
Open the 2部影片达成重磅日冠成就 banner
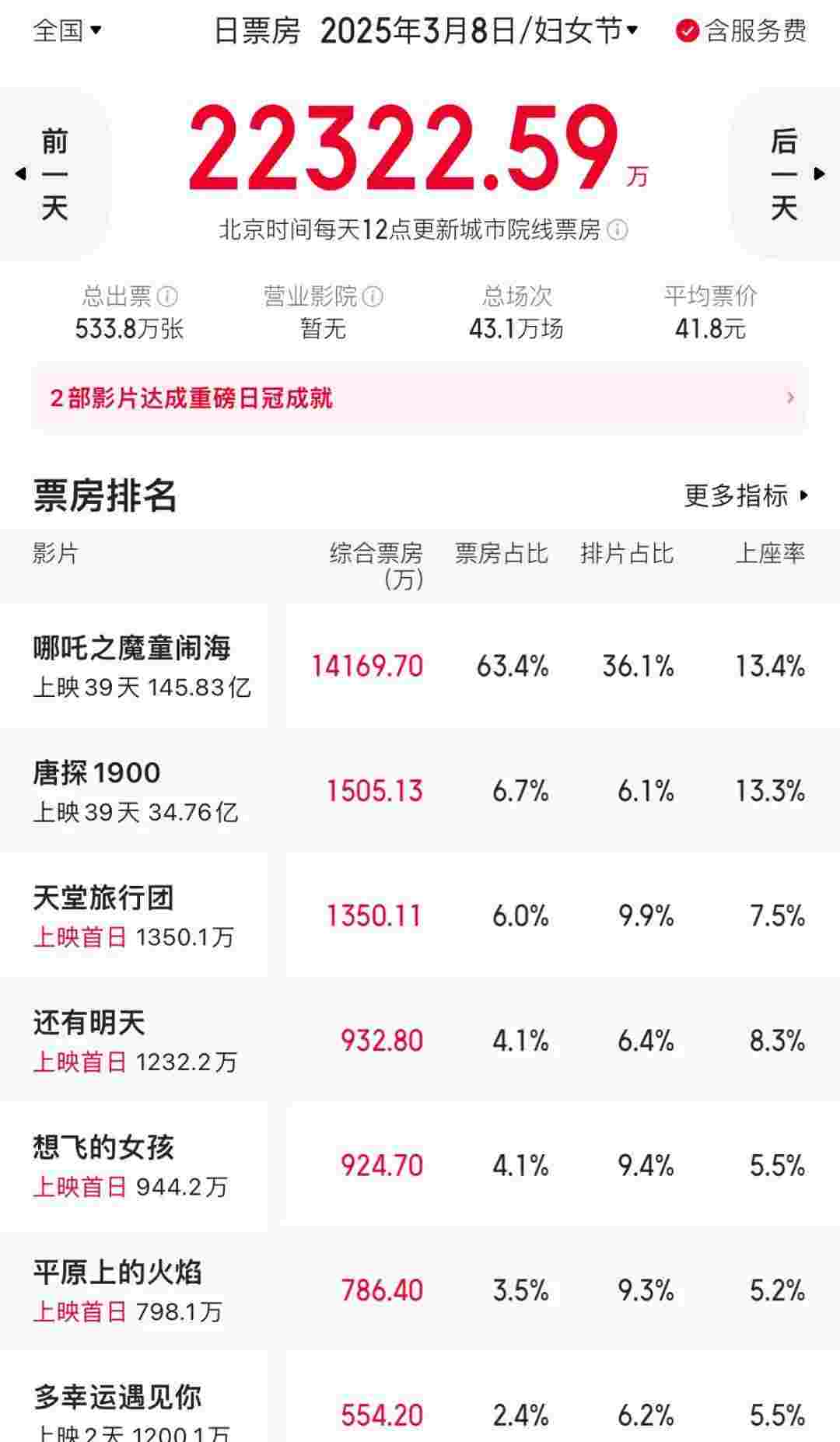tap(420, 398)
